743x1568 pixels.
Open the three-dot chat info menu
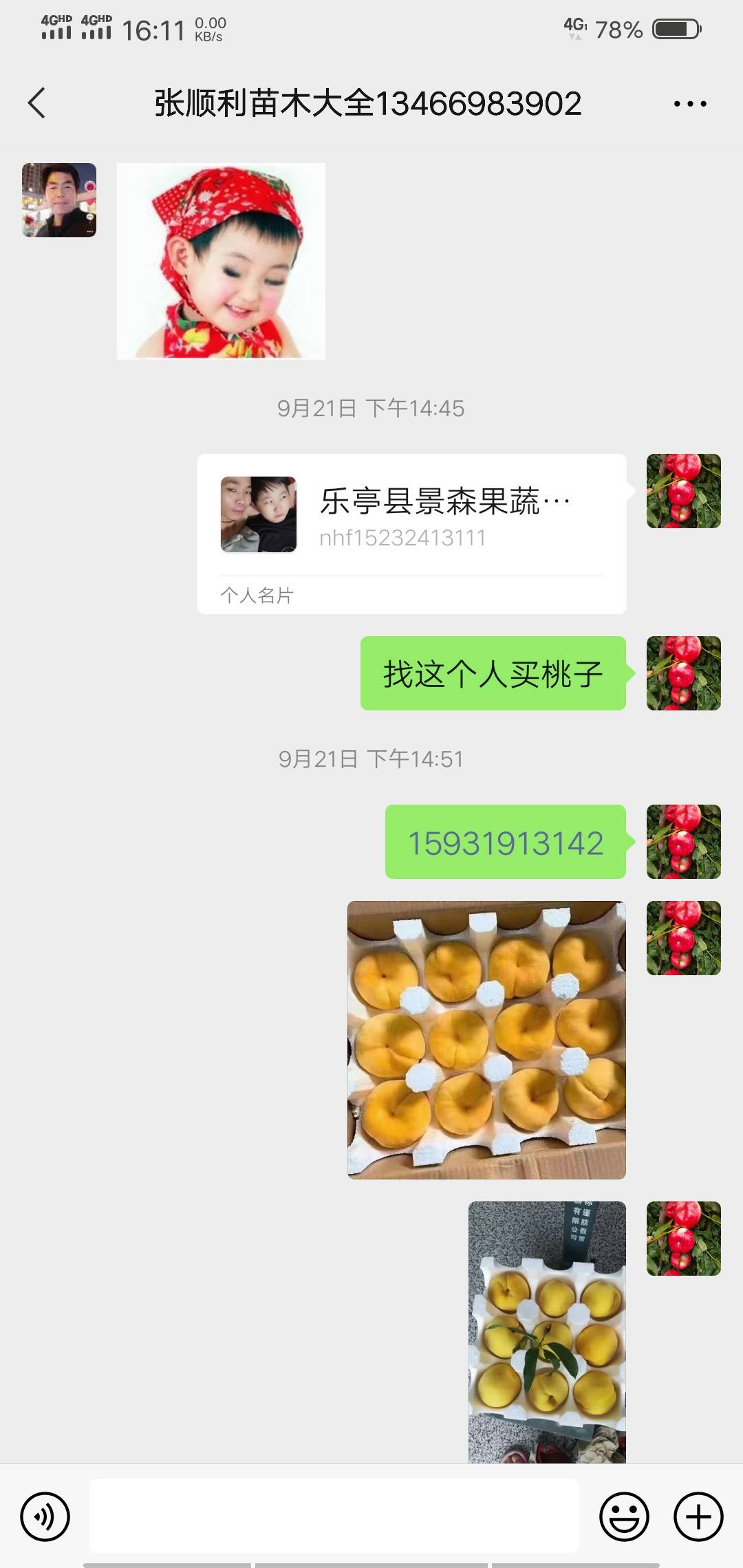(690, 104)
